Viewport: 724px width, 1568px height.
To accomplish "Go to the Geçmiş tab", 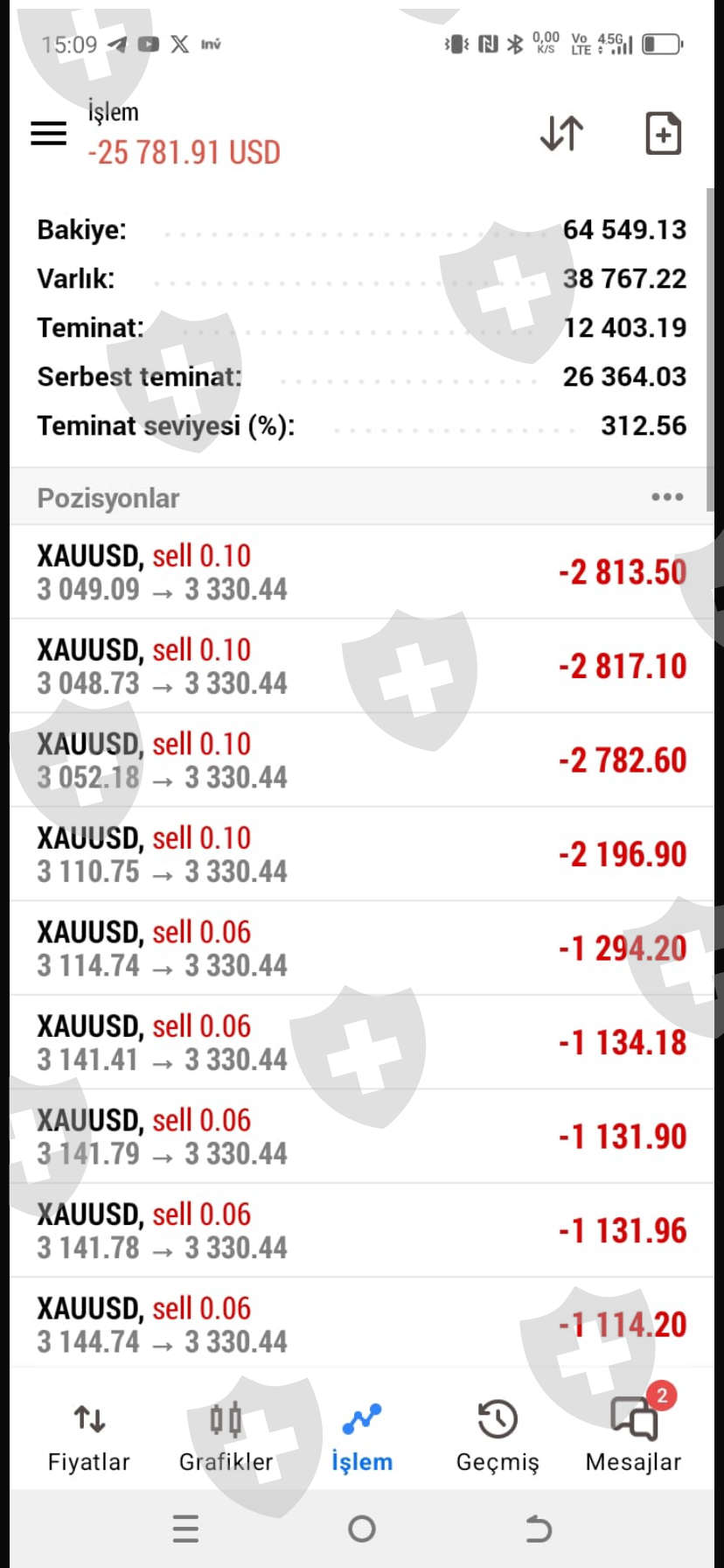I will pos(498,1437).
